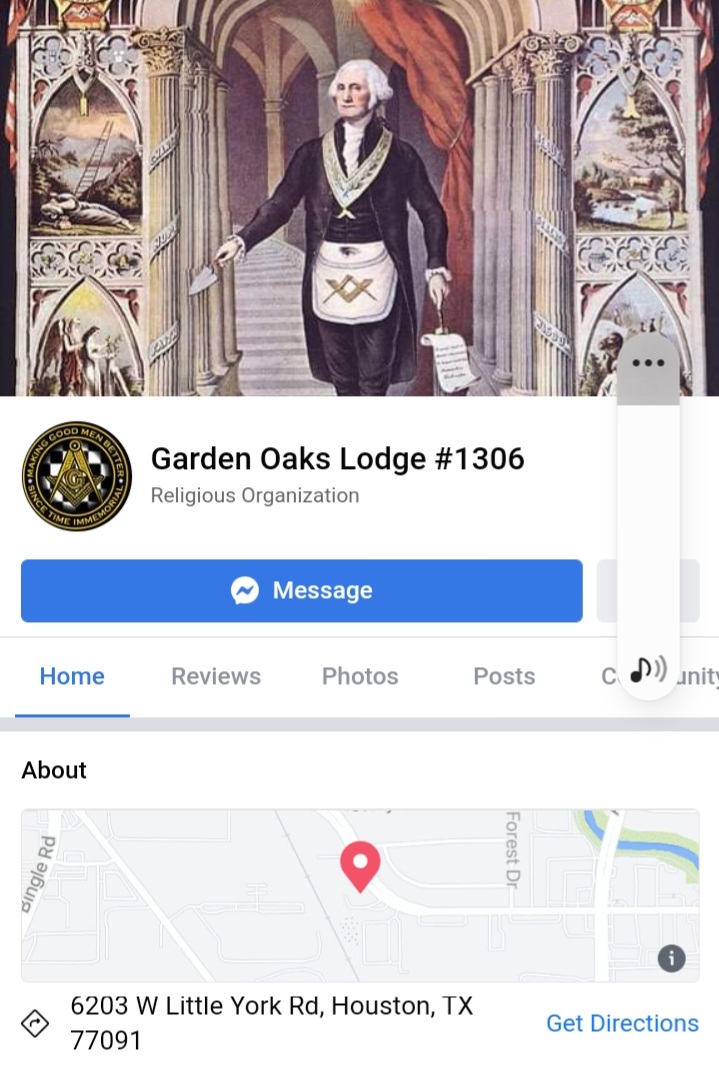View the Posts tab
Viewport: 719px width, 1074px height.
tap(504, 677)
